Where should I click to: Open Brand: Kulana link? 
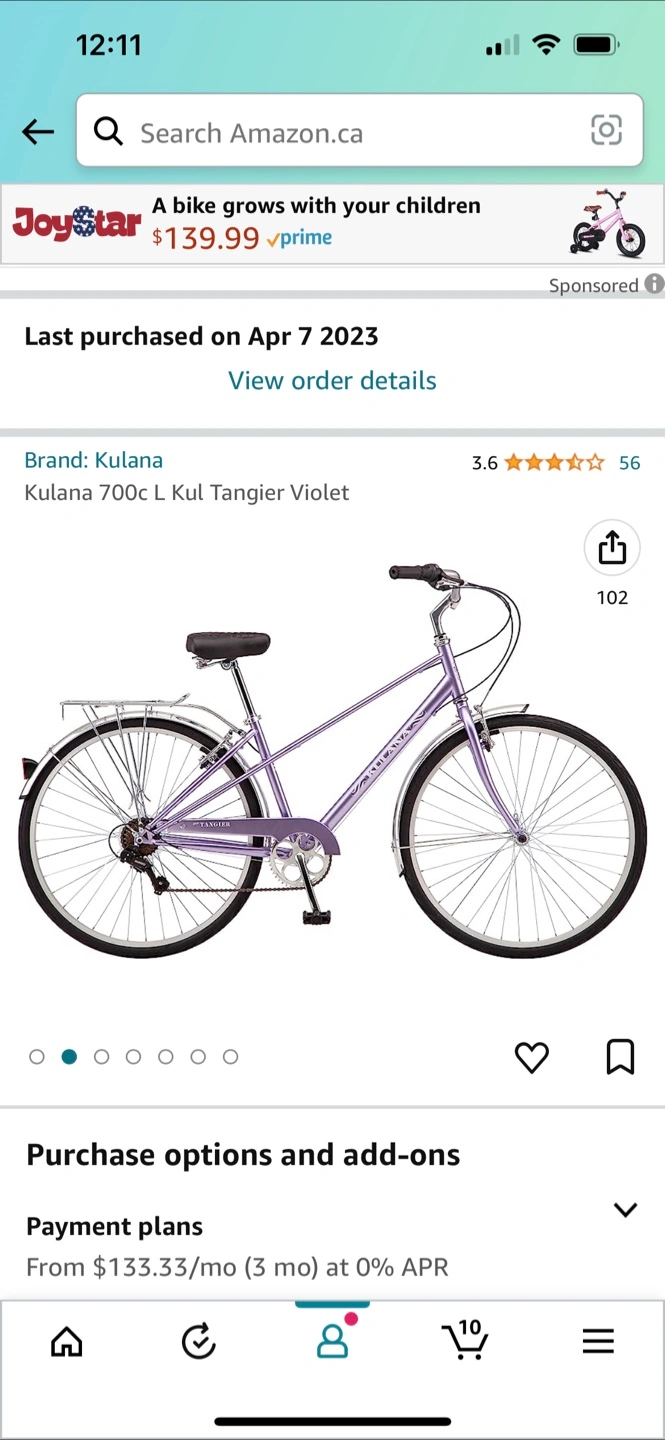[93, 460]
